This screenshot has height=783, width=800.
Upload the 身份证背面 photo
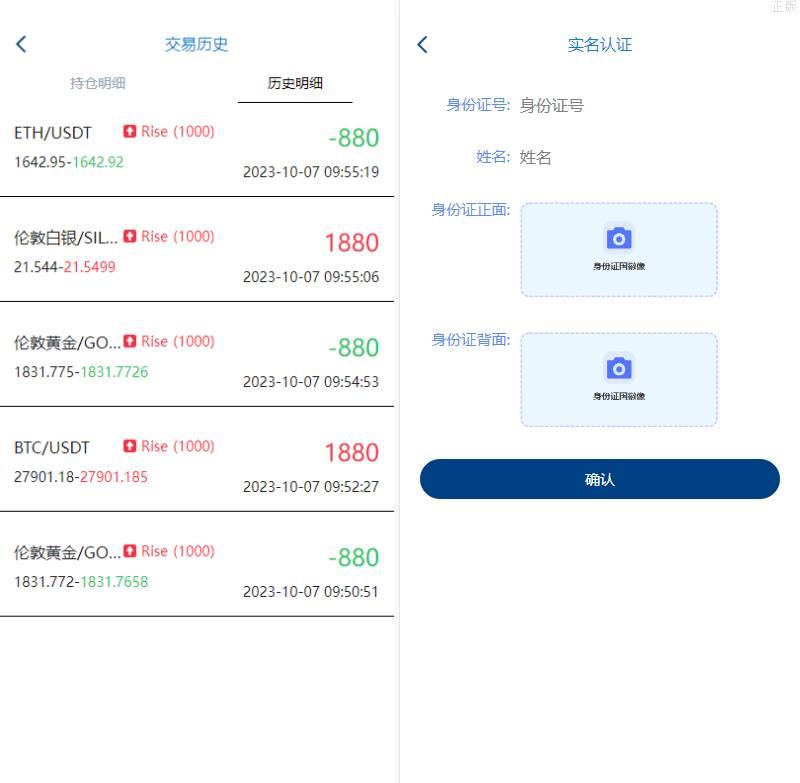619,379
